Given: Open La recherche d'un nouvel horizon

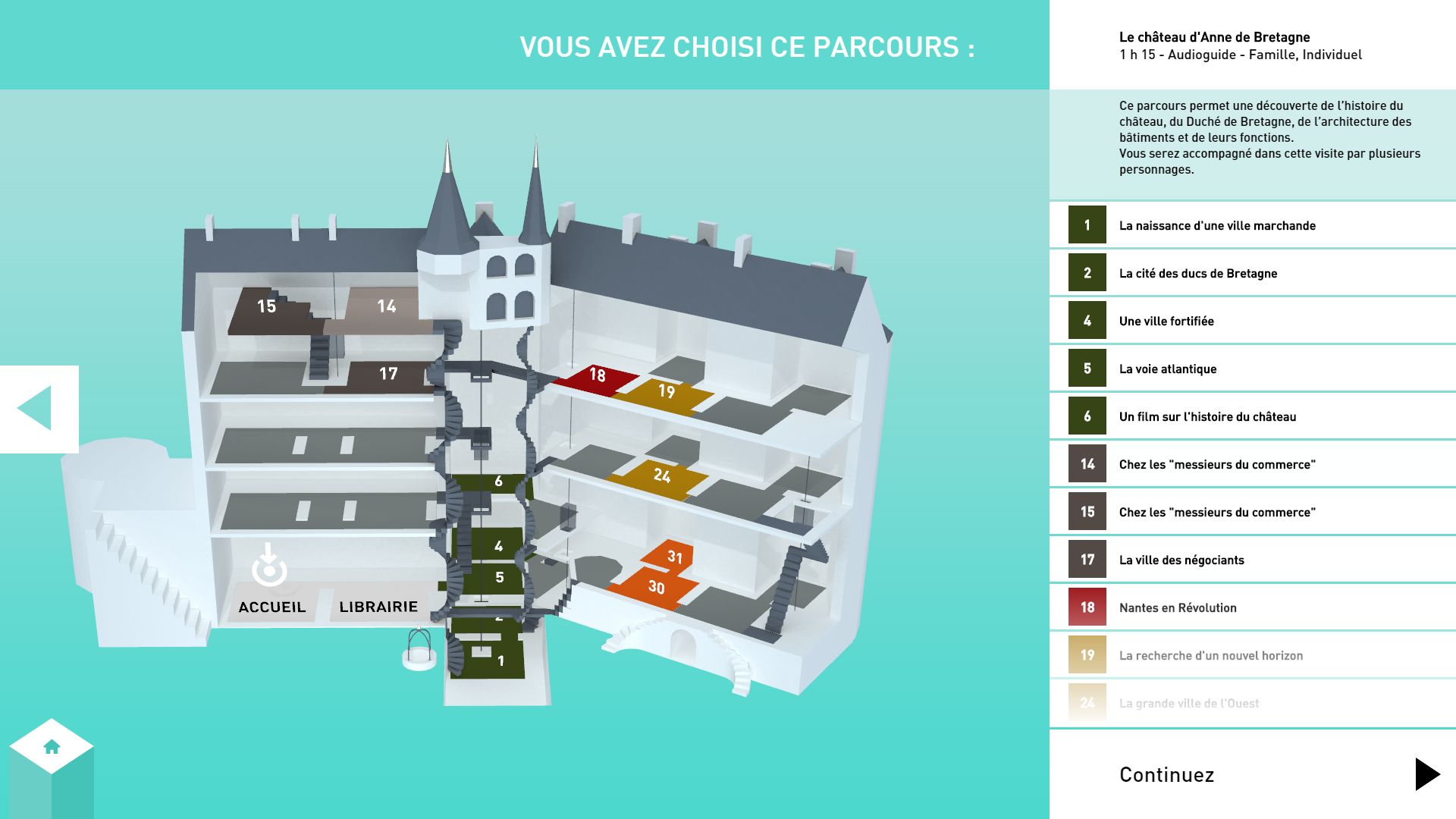Looking at the screenshot, I should click(x=1210, y=655).
